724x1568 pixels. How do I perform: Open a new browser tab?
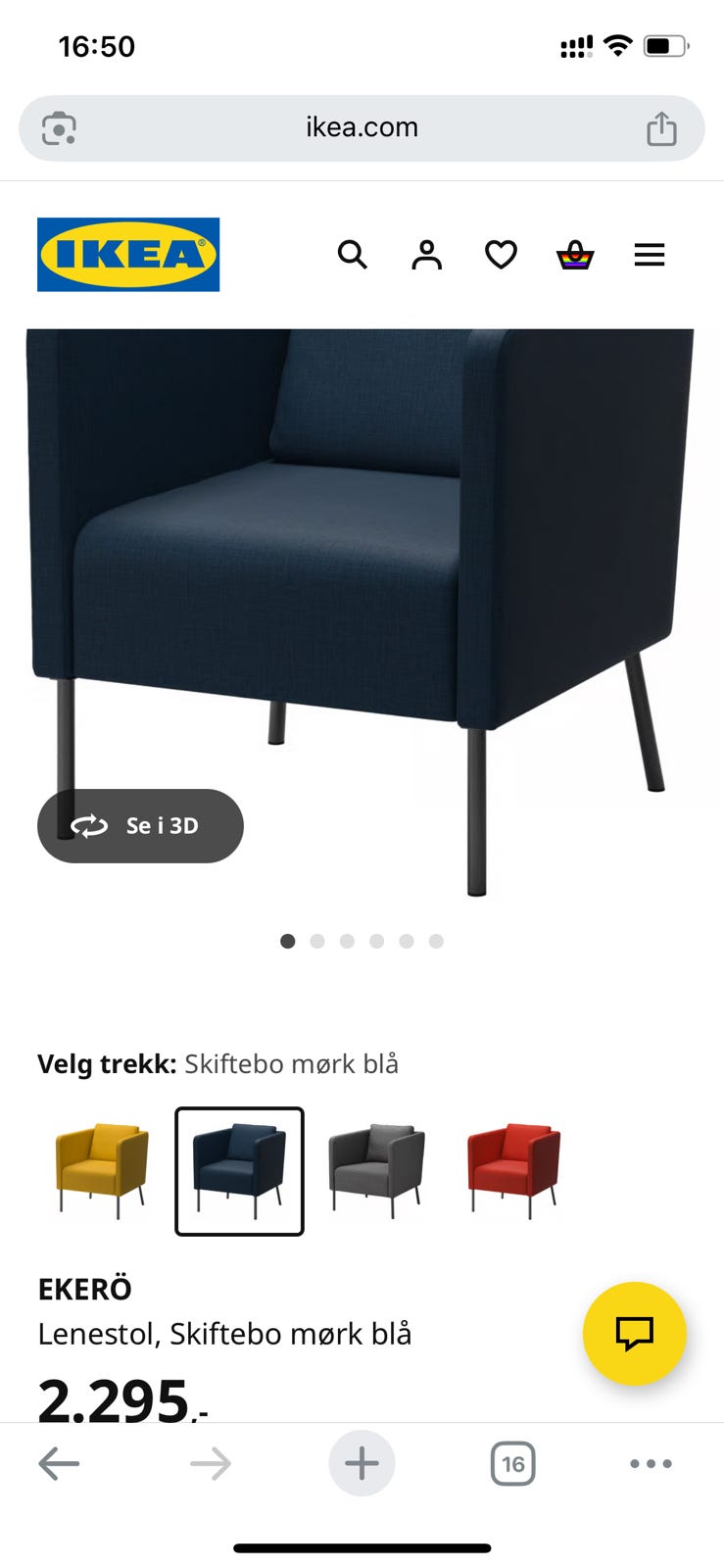pos(362,1463)
